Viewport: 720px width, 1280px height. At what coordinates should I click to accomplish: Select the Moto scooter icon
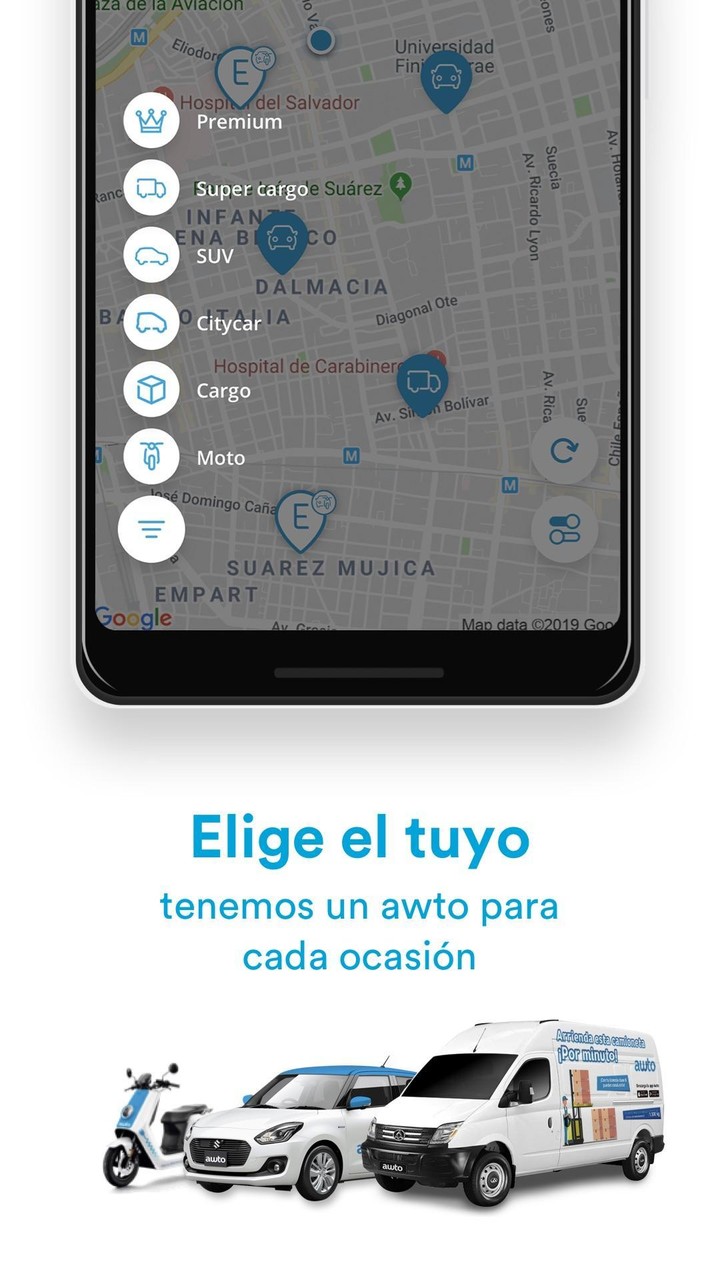pos(150,457)
